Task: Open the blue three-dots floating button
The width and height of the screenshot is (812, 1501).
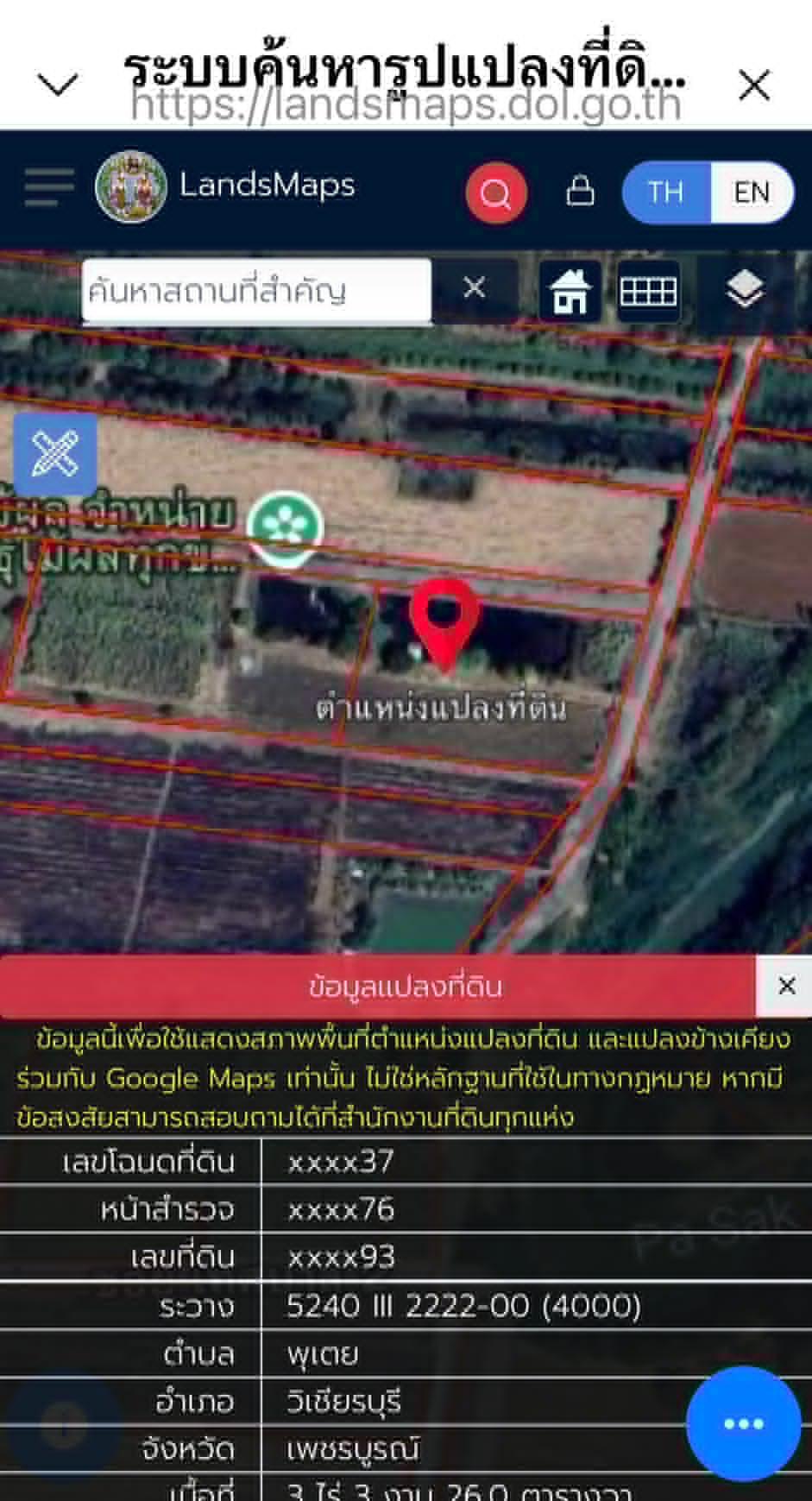Action: tap(743, 1424)
